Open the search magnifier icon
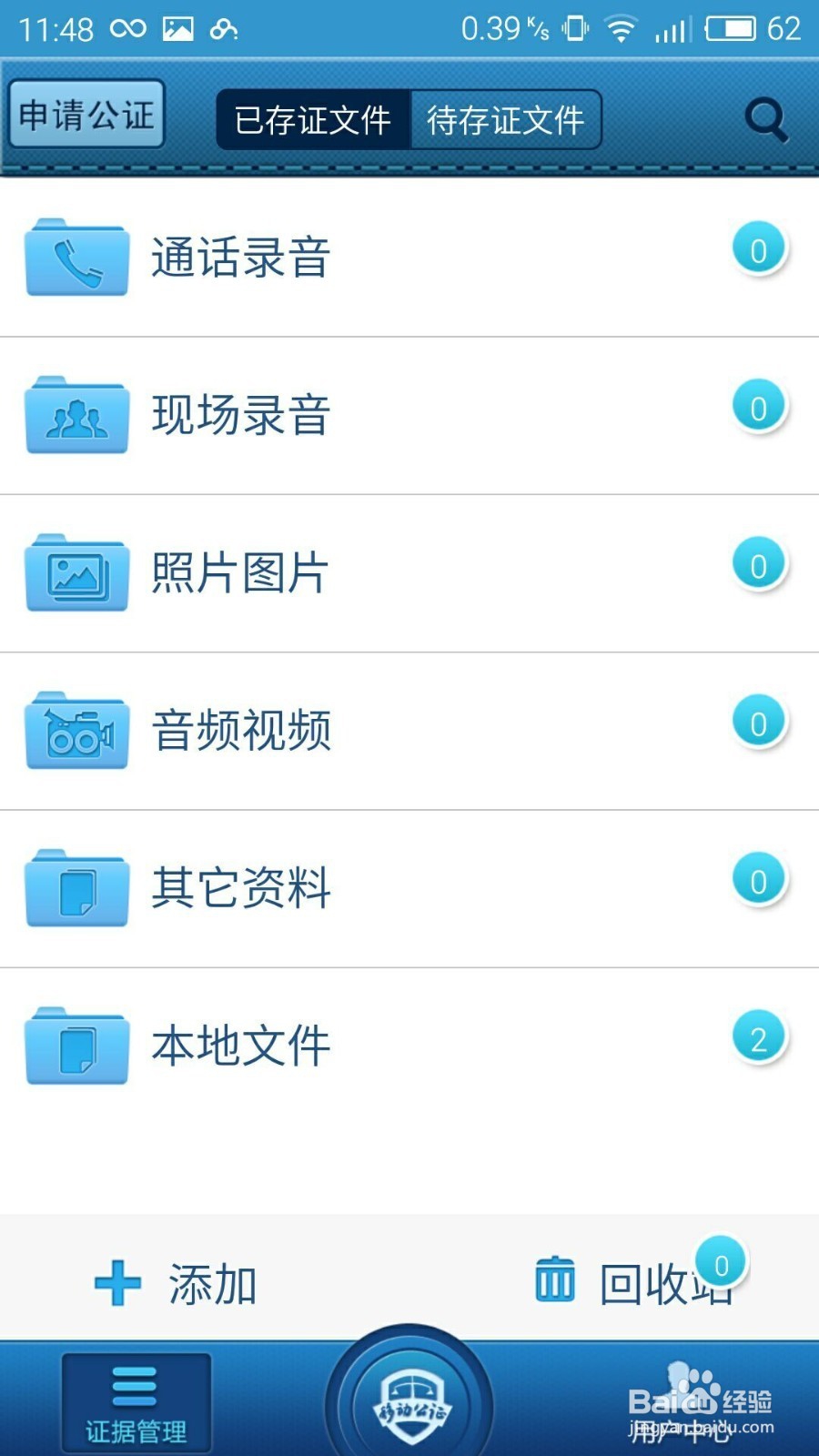Screen dimensions: 819x1456 [x=765, y=119]
